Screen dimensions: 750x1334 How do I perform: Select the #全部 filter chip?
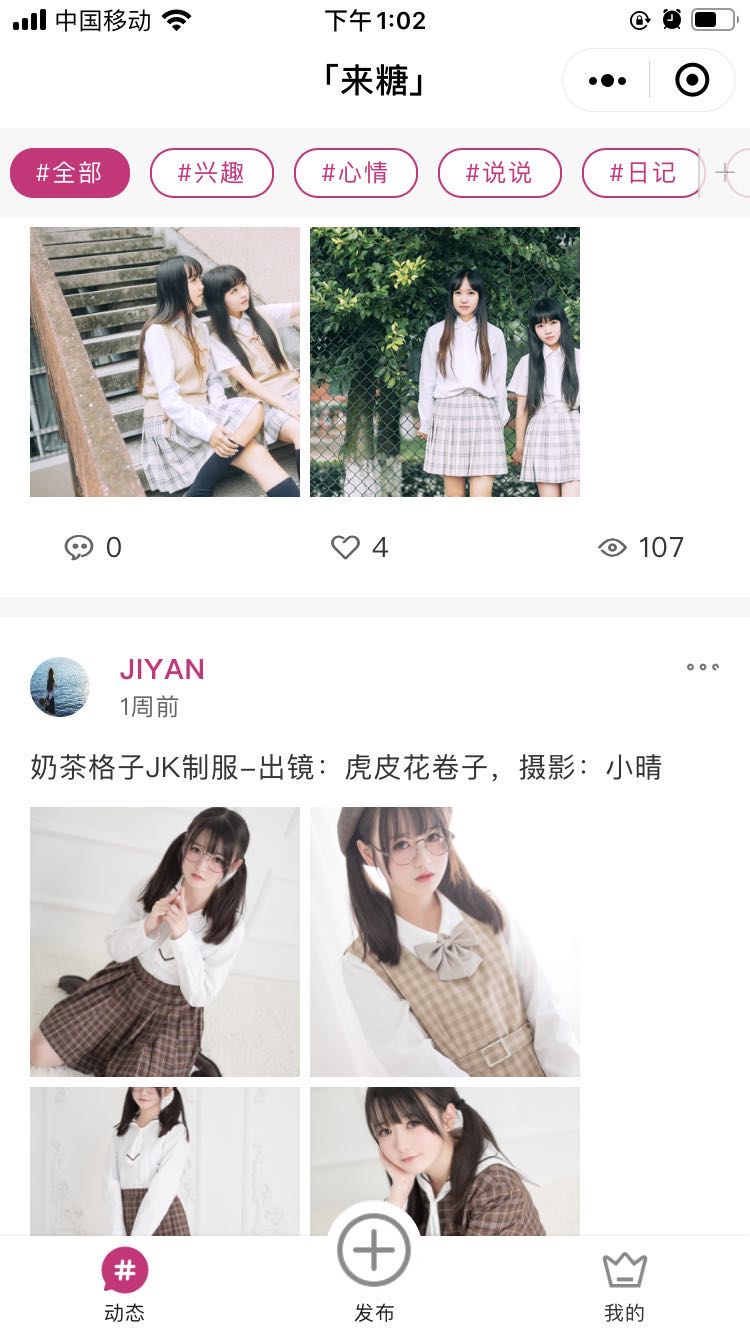tap(70, 173)
